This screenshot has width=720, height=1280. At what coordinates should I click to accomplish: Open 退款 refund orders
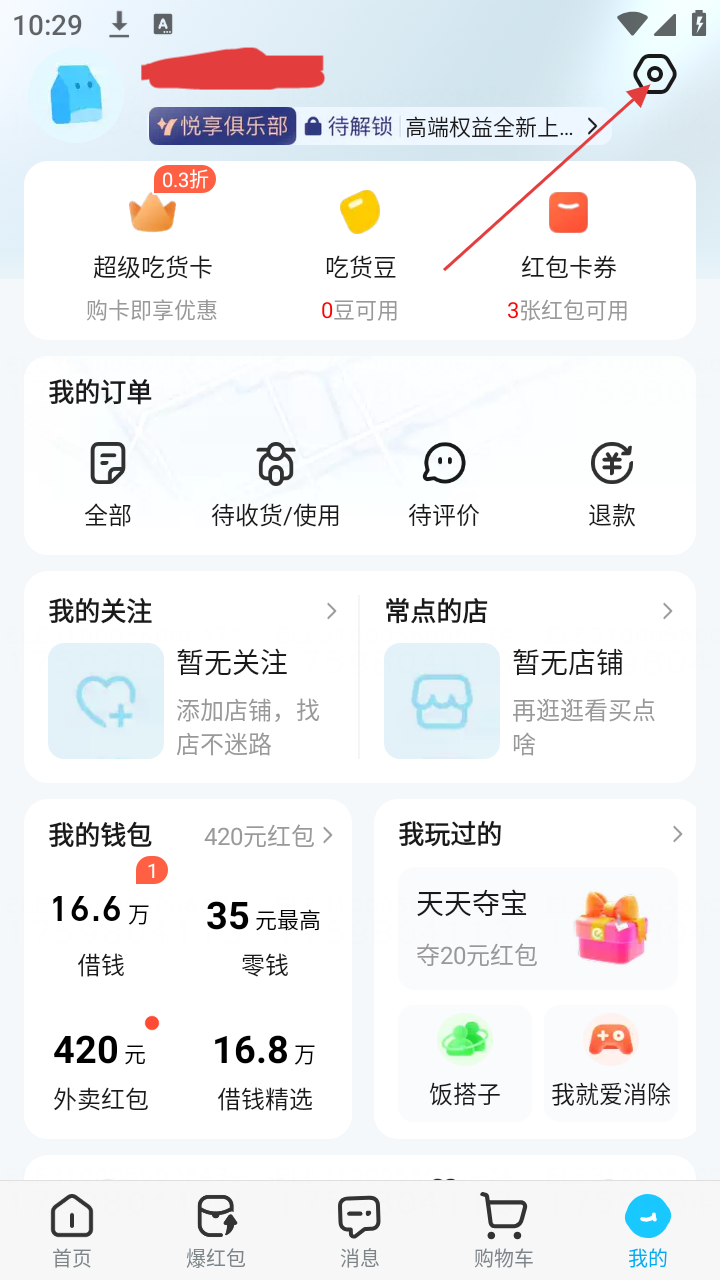(x=612, y=485)
